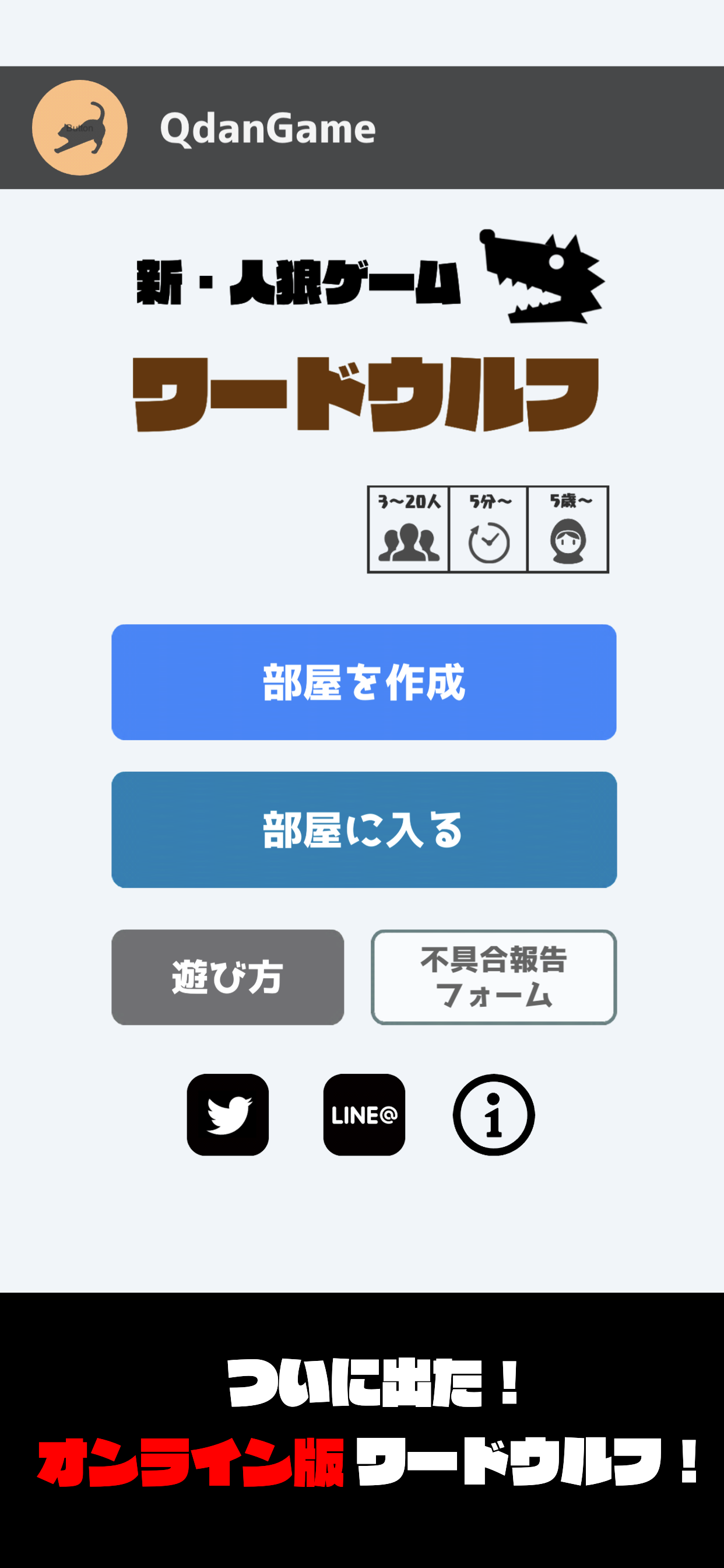Open the 不具合報告フォーム bug report form
This screenshot has height=1568, width=724.
(x=493, y=977)
